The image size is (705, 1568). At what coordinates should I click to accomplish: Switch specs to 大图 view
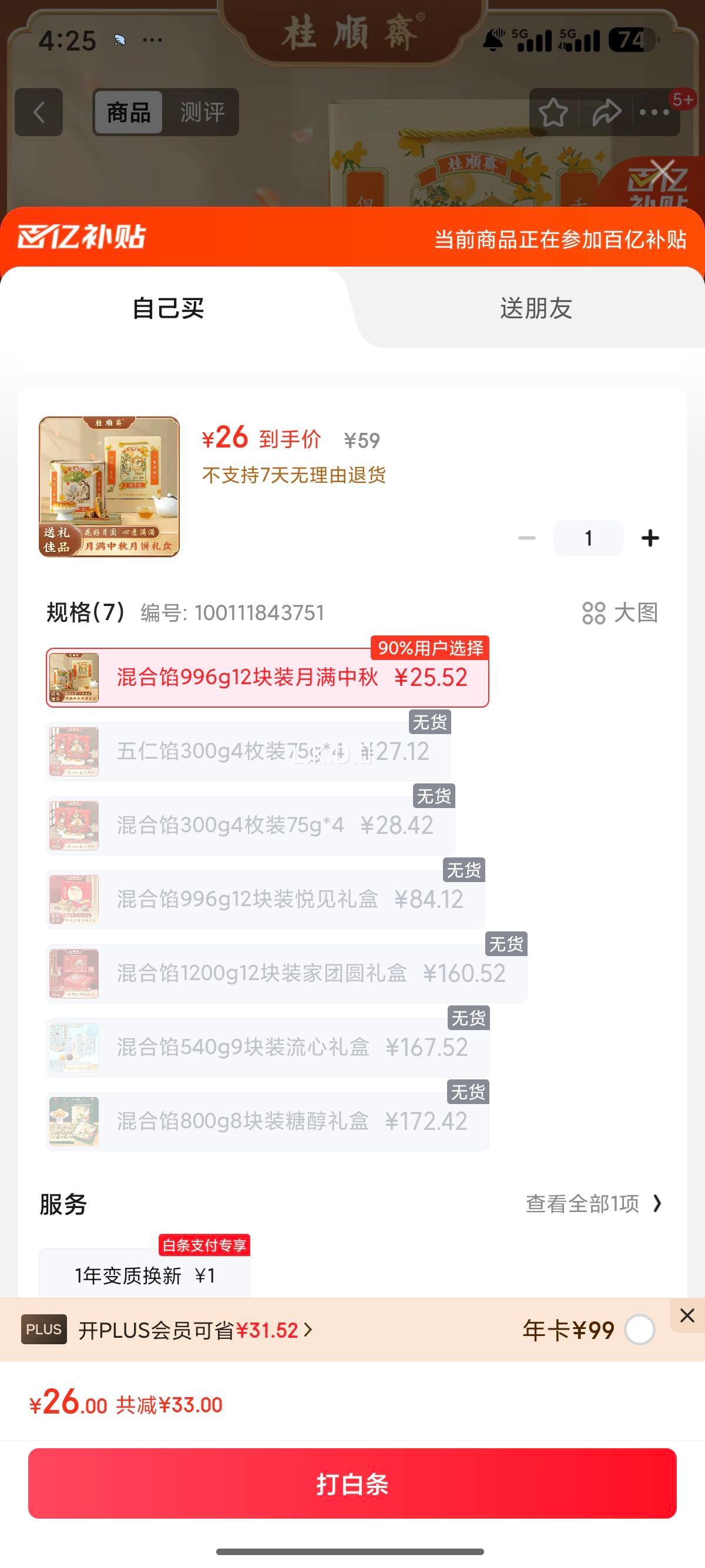[620, 613]
